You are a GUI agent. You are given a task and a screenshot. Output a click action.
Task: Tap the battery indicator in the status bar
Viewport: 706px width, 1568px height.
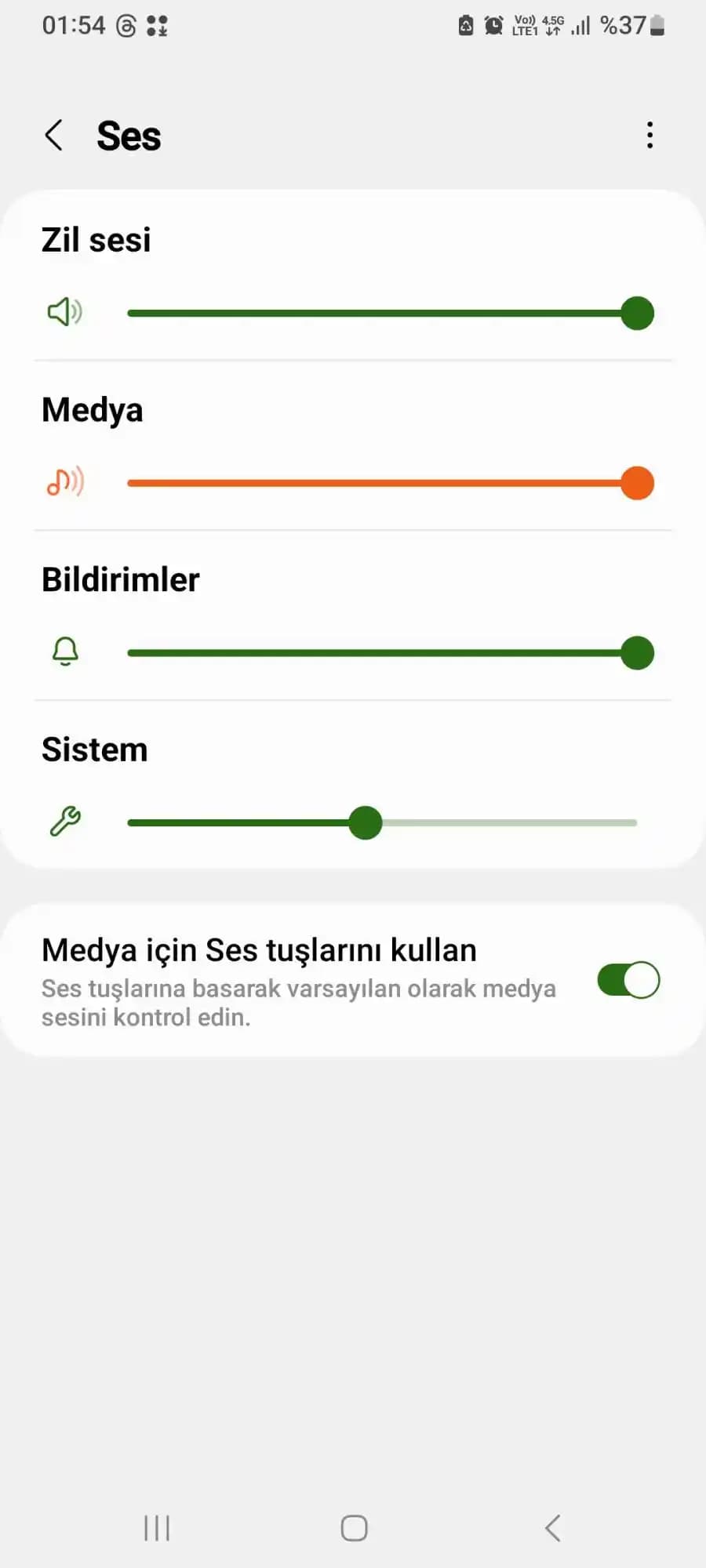click(656, 24)
